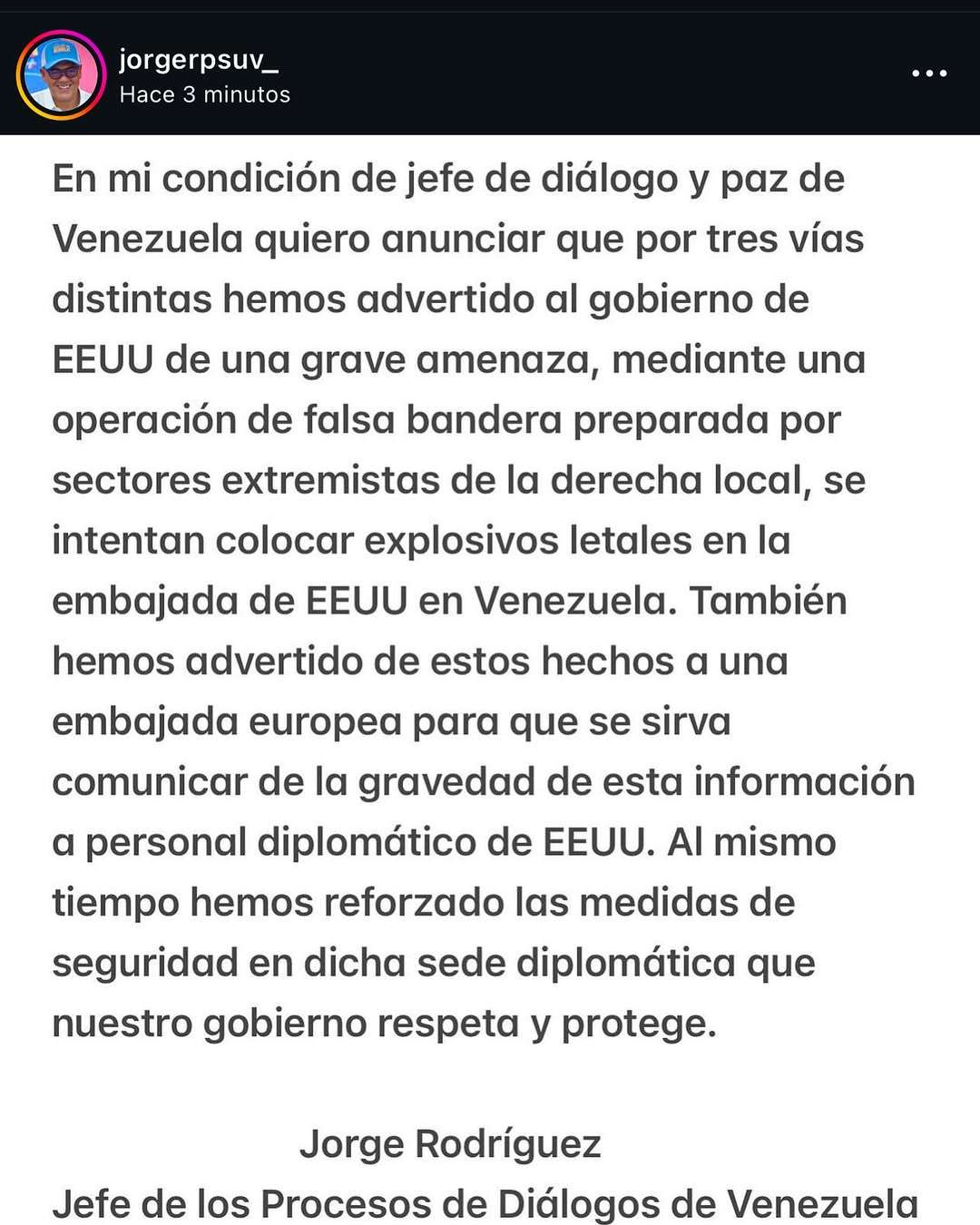Viewport: 980px width, 1225px height.
Task: Open the three-dot options menu
Action: click(x=929, y=73)
